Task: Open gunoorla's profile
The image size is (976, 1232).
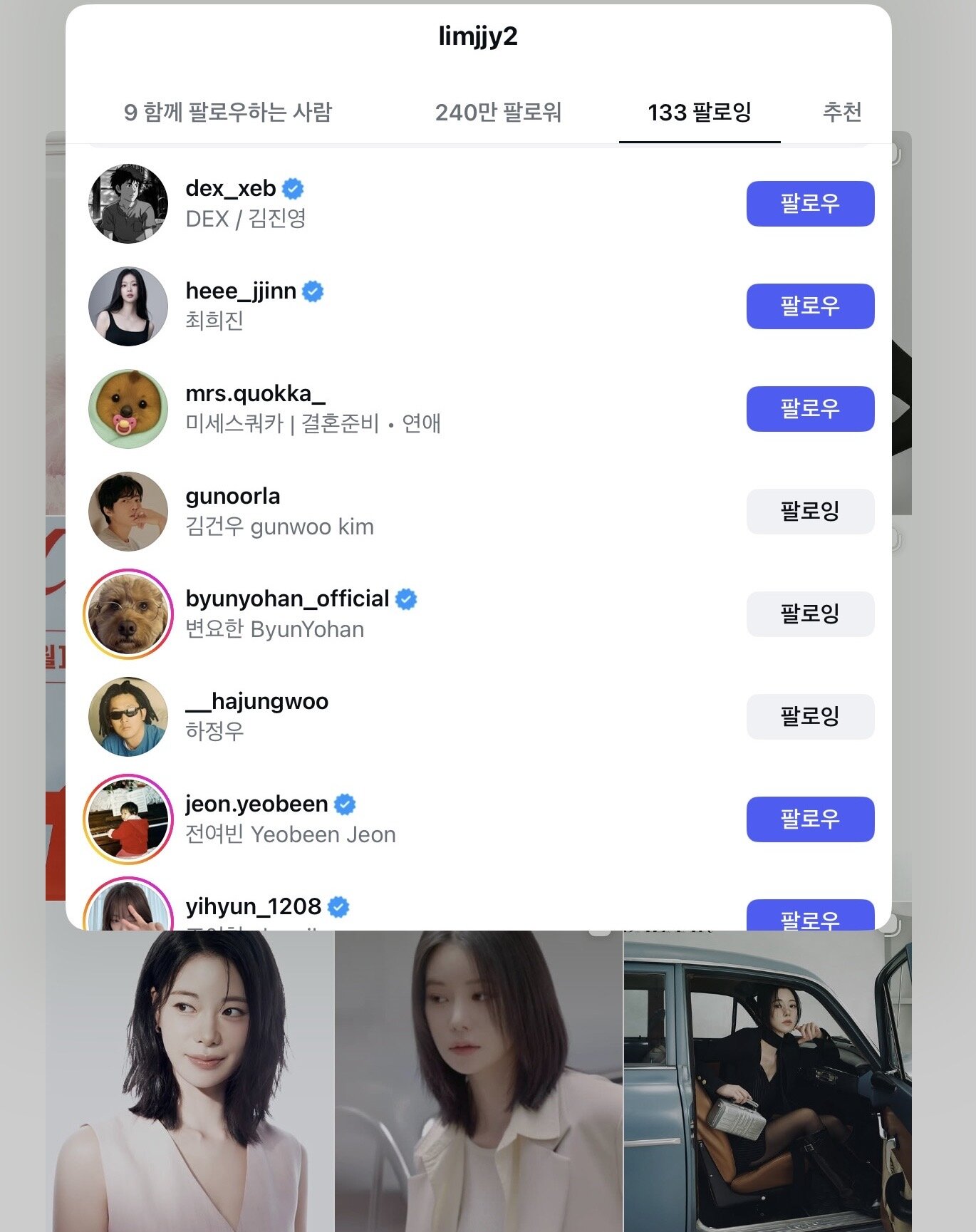Action: pos(232,497)
